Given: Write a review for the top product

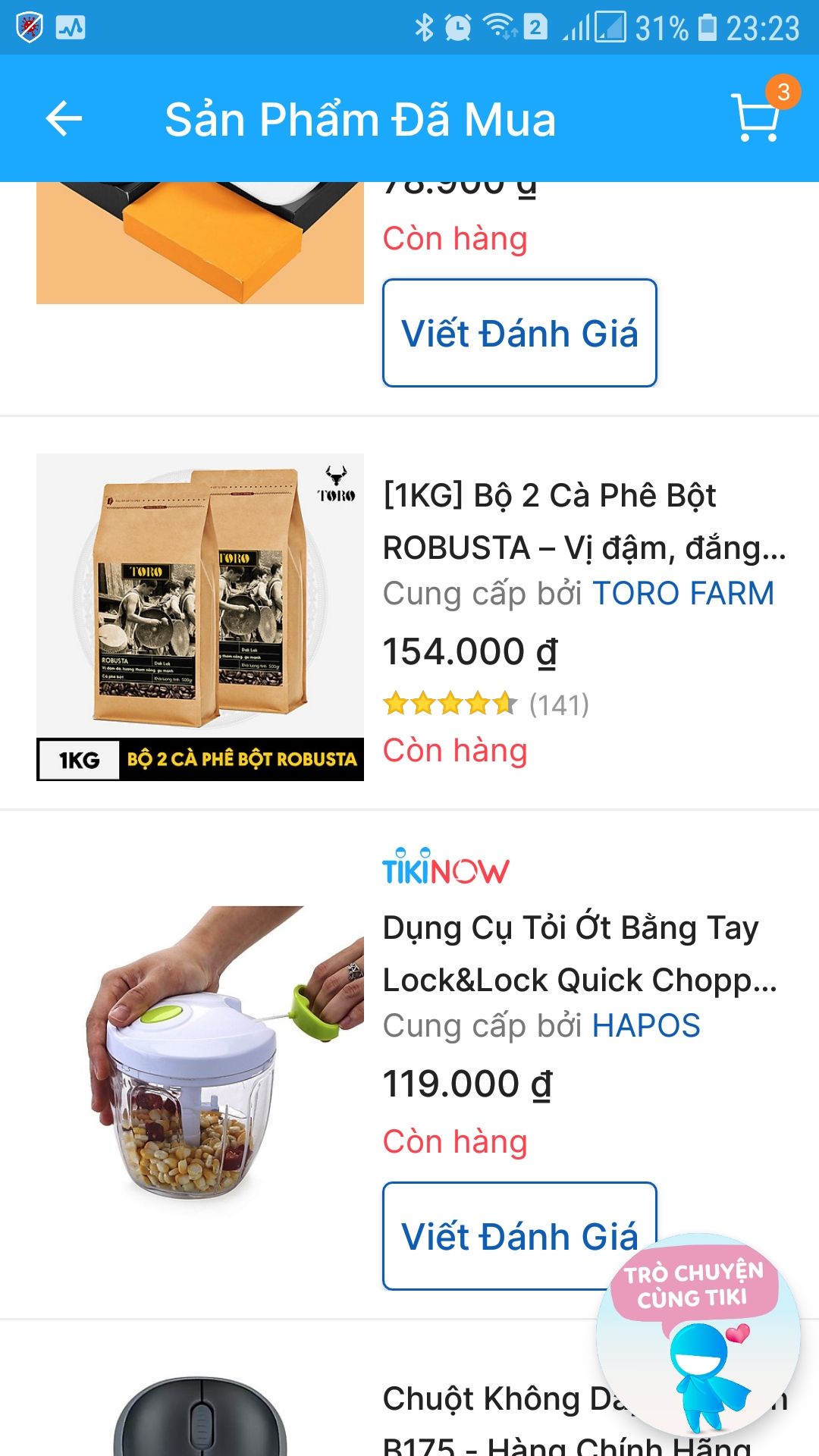Looking at the screenshot, I should click(520, 332).
